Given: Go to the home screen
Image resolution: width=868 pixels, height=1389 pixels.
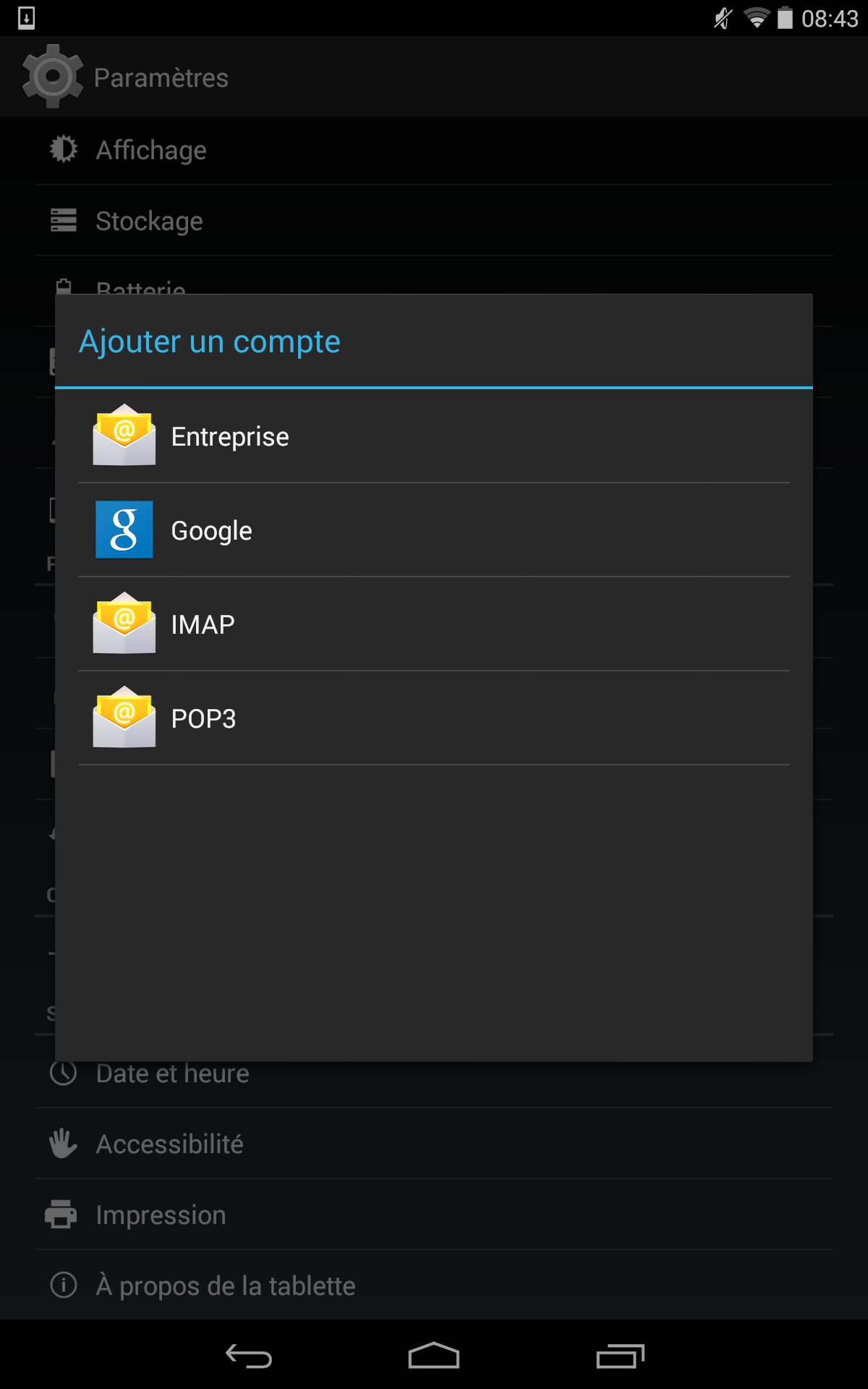Looking at the screenshot, I should [434, 1356].
